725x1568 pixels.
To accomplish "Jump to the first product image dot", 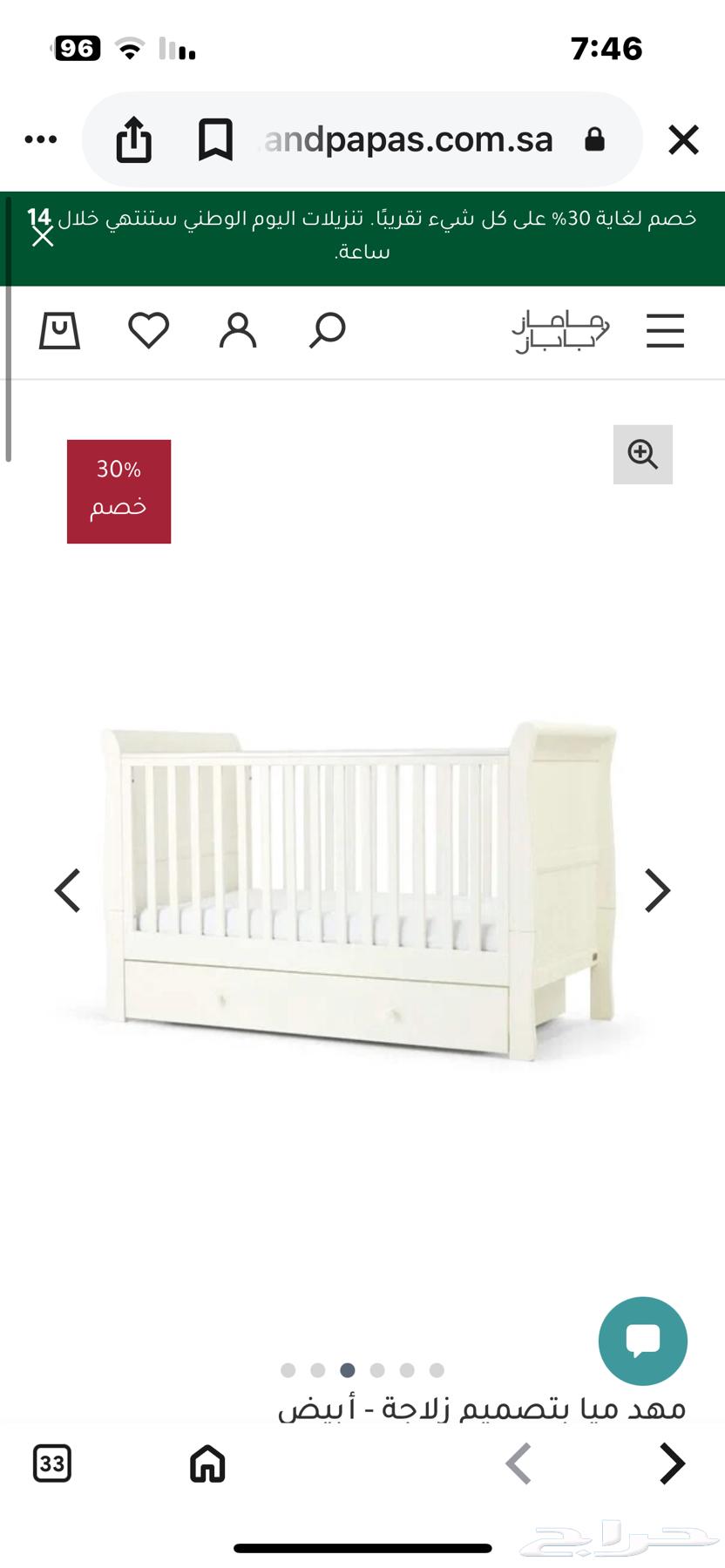I will coord(288,1370).
